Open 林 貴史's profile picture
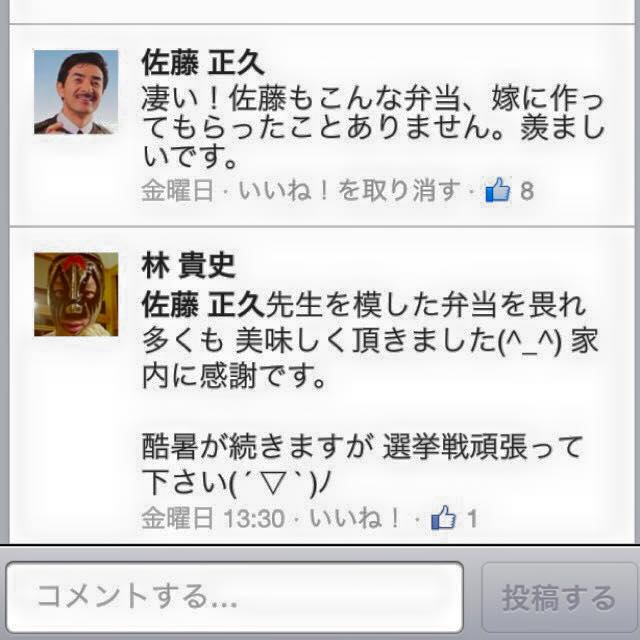The image size is (640, 640). pos(75,294)
